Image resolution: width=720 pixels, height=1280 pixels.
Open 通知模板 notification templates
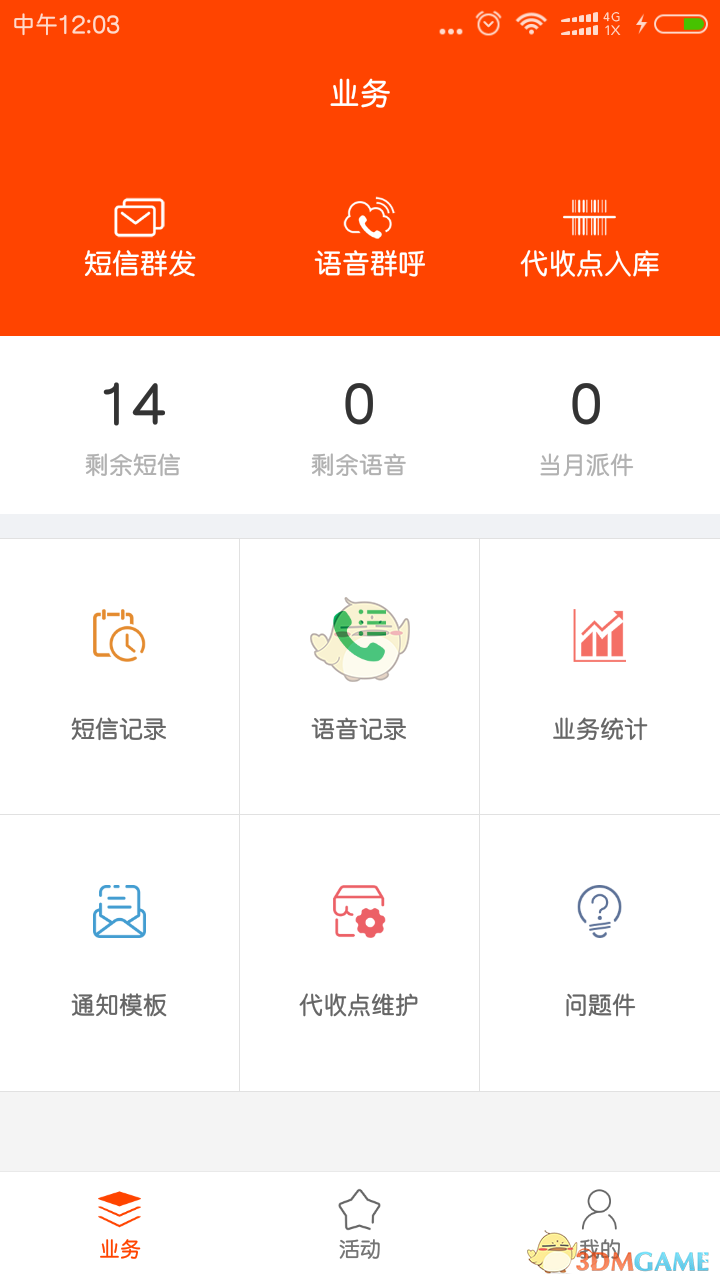pyautogui.click(x=119, y=952)
